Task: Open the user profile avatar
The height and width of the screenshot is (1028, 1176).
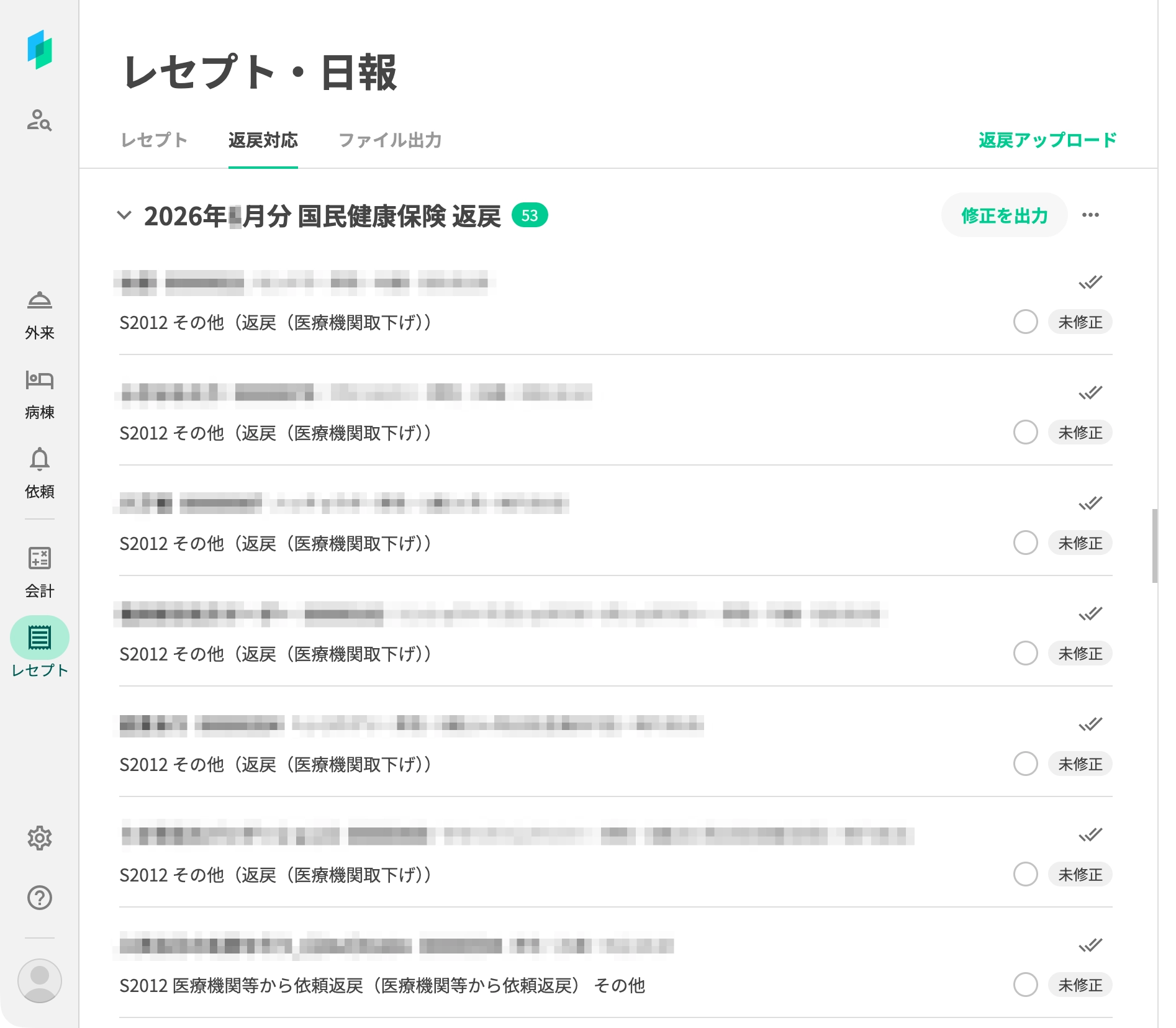Action: 40,981
